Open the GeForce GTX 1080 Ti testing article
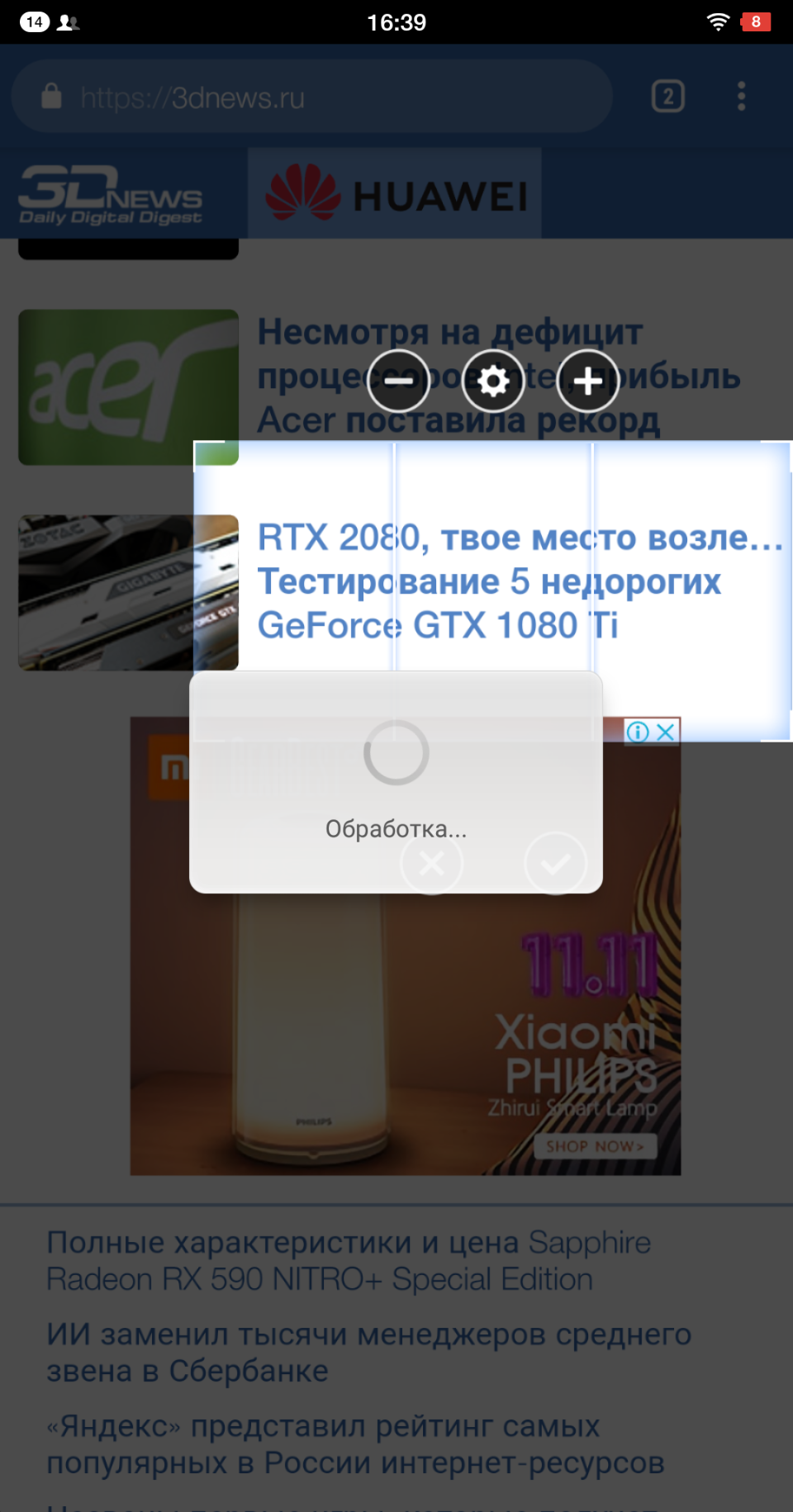 tap(520, 581)
